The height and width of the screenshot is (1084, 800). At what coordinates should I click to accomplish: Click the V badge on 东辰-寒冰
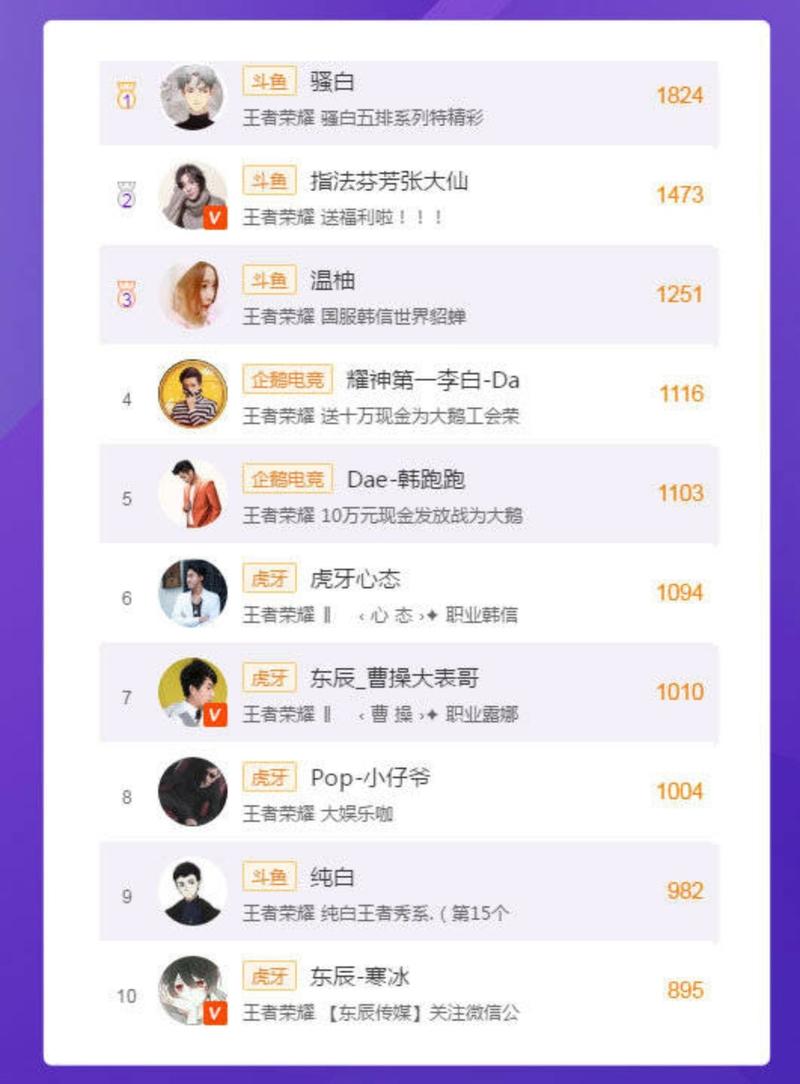pos(216,1014)
